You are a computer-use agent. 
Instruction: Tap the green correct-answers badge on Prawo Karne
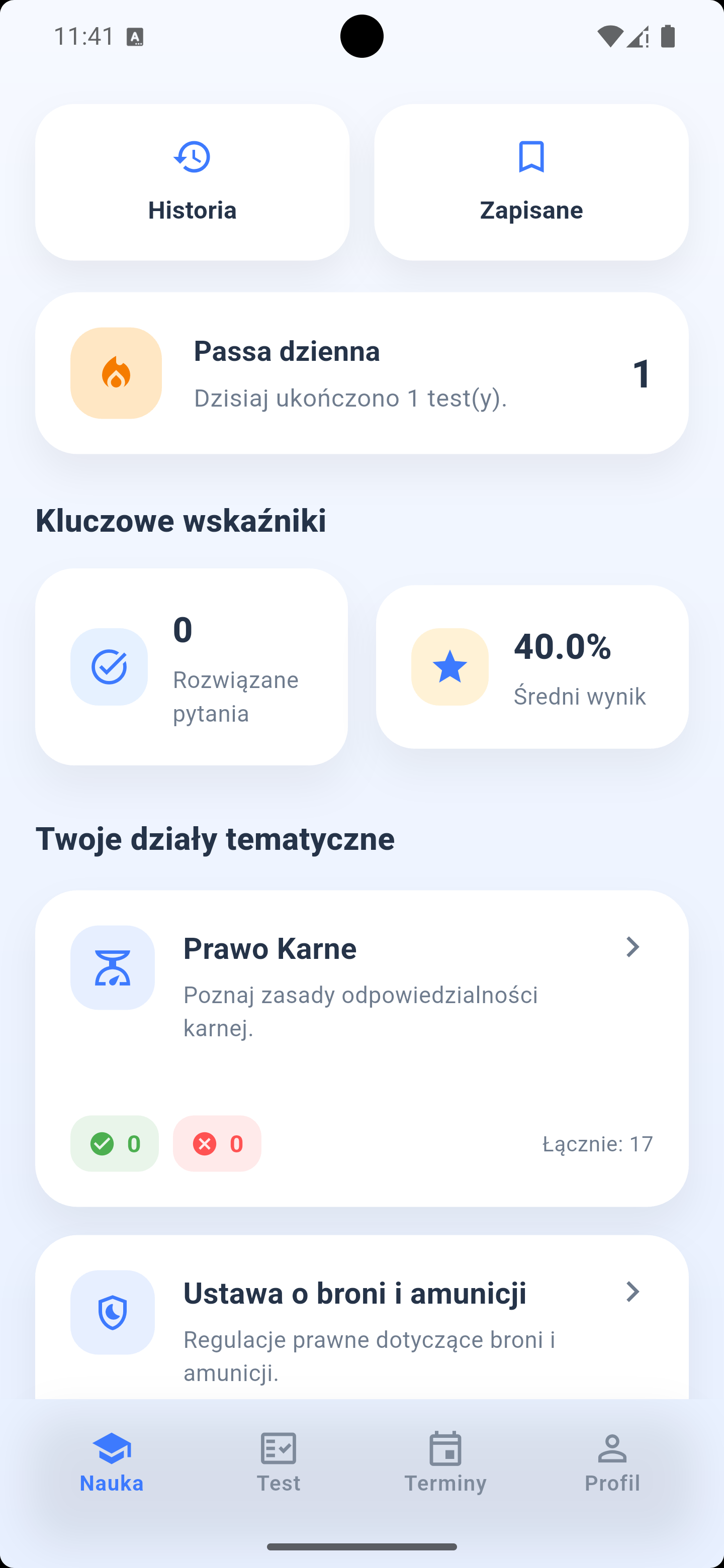pyautogui.click(x=115, y=1144)
